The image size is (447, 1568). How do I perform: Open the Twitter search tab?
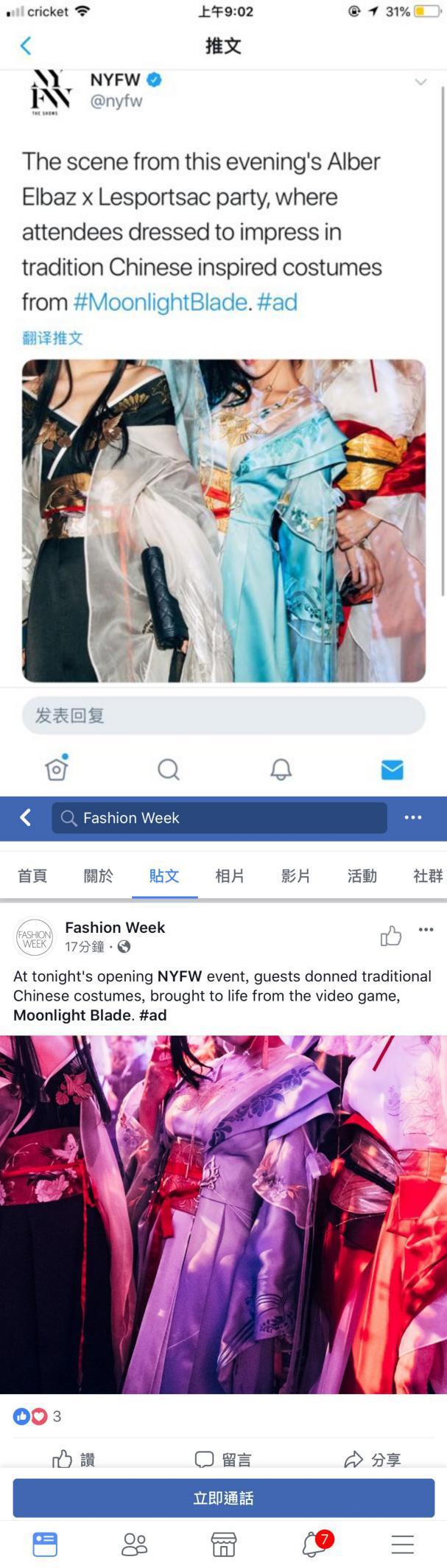(169, 769)
